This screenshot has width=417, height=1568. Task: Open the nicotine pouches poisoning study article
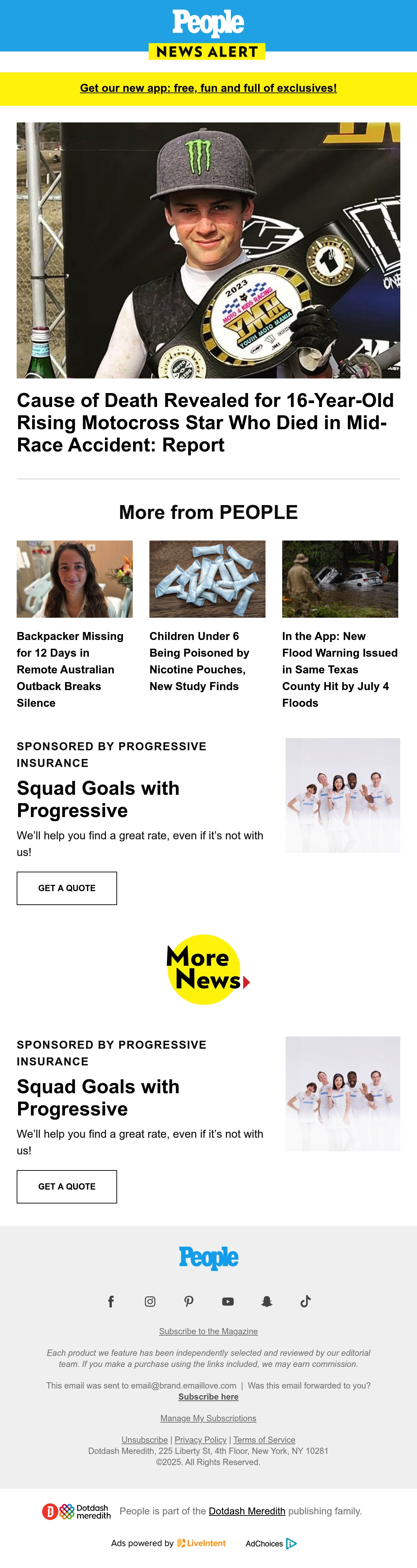point(199,661)
